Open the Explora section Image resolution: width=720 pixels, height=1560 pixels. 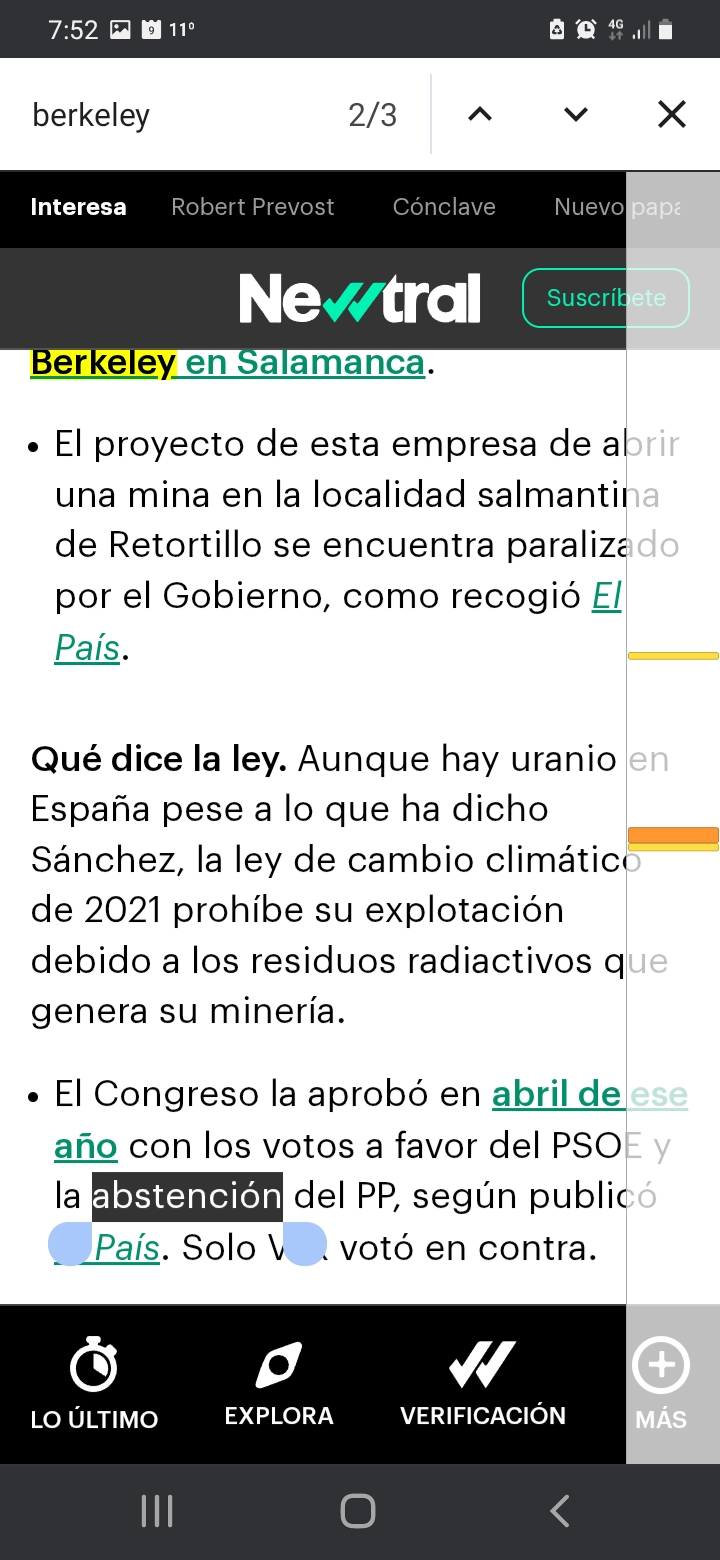(279, 1385)
